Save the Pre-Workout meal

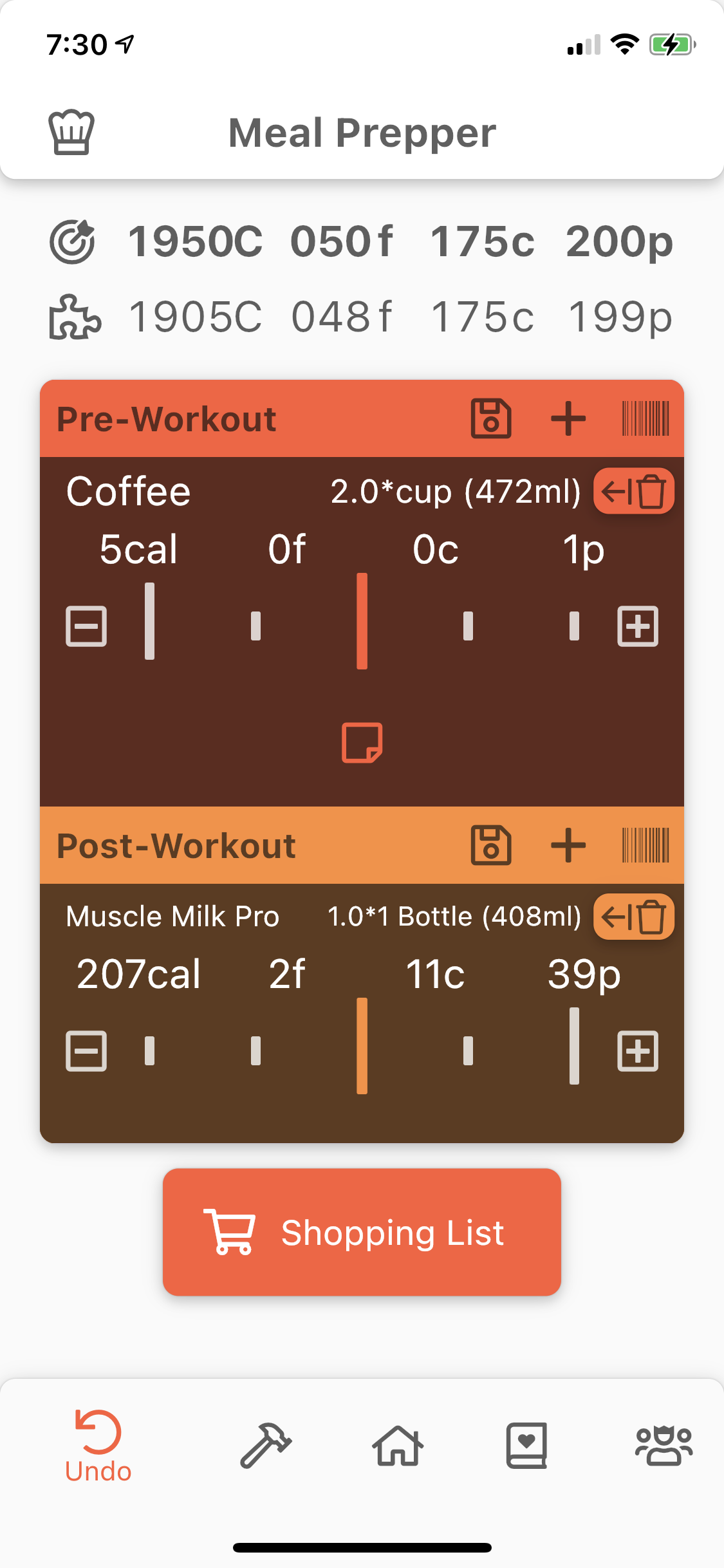[x=491, y=418]
